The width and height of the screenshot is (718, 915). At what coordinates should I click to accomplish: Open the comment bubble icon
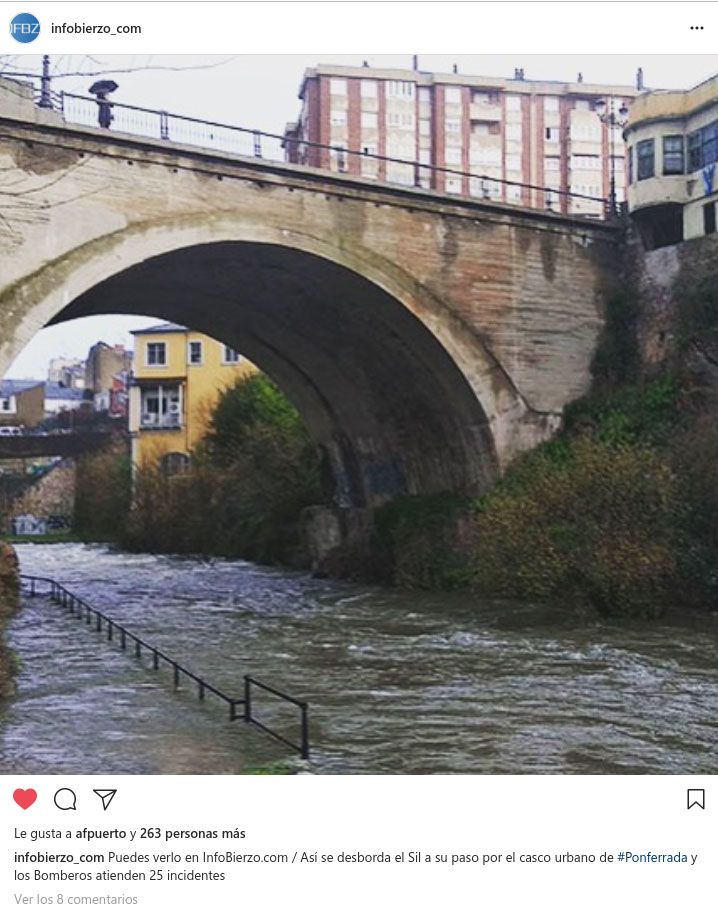pos(65,799)
